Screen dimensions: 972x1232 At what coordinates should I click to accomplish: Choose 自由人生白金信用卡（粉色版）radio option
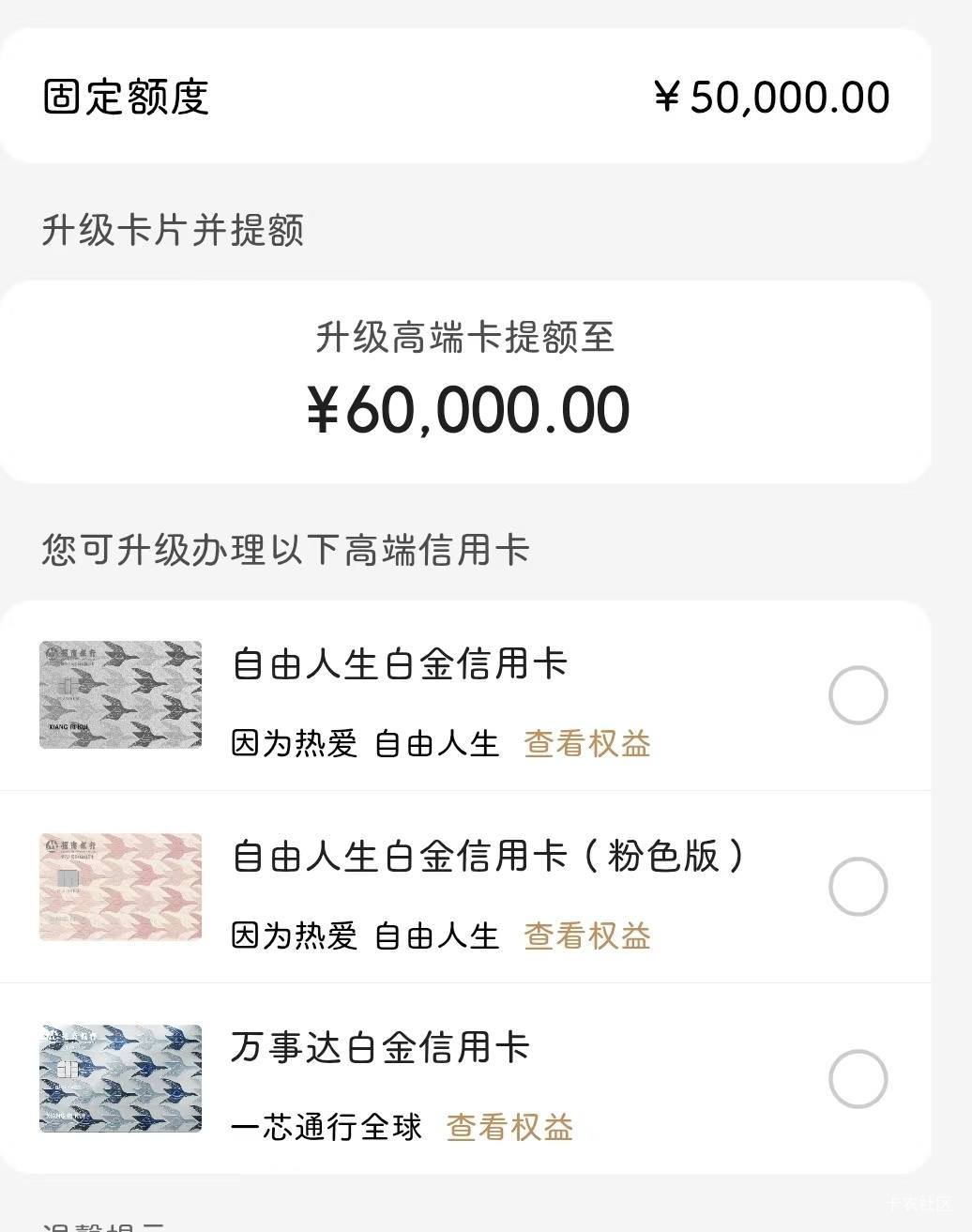coord(858,886)
